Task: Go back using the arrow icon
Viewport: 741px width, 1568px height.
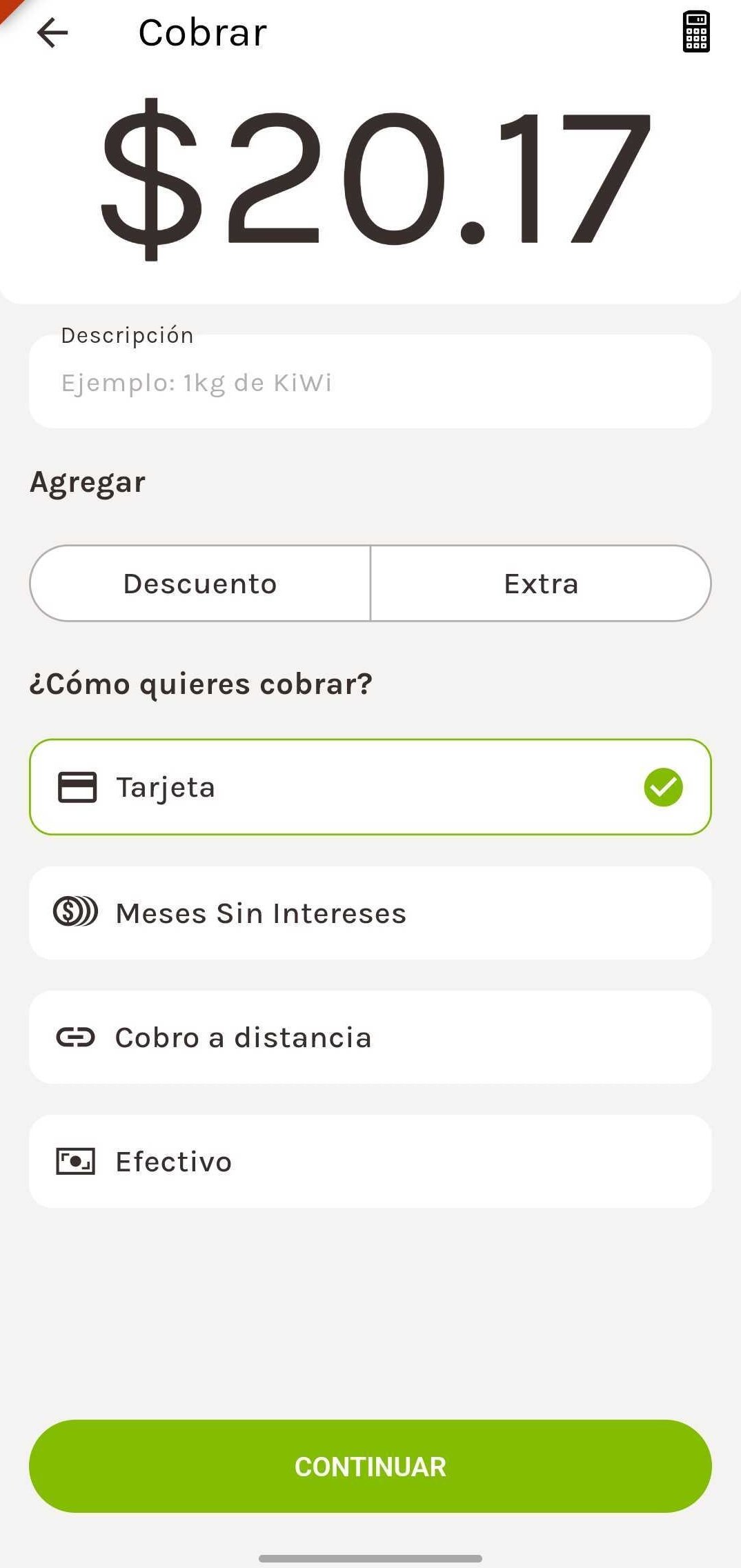Action: click(52, 32)
